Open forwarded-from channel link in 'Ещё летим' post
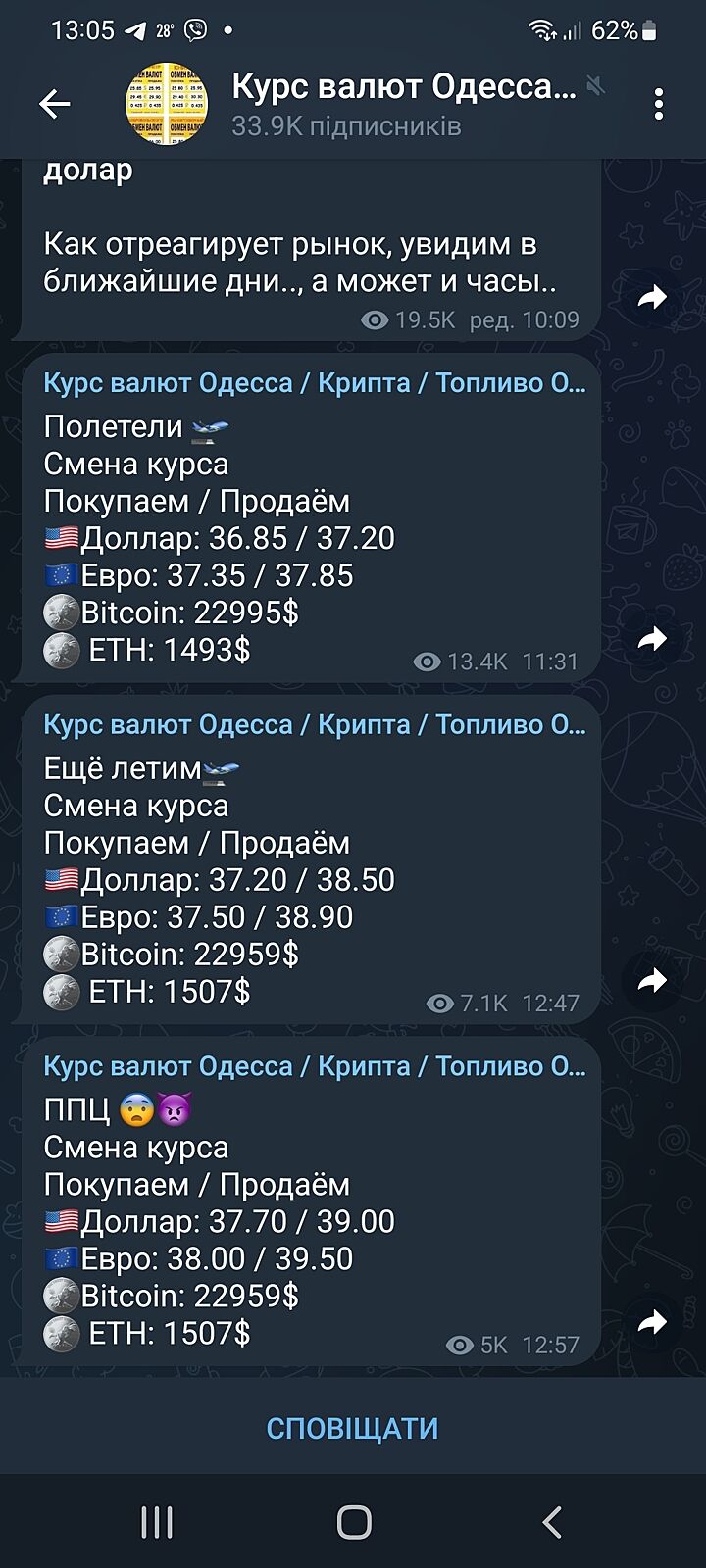 tap(314, 725)
